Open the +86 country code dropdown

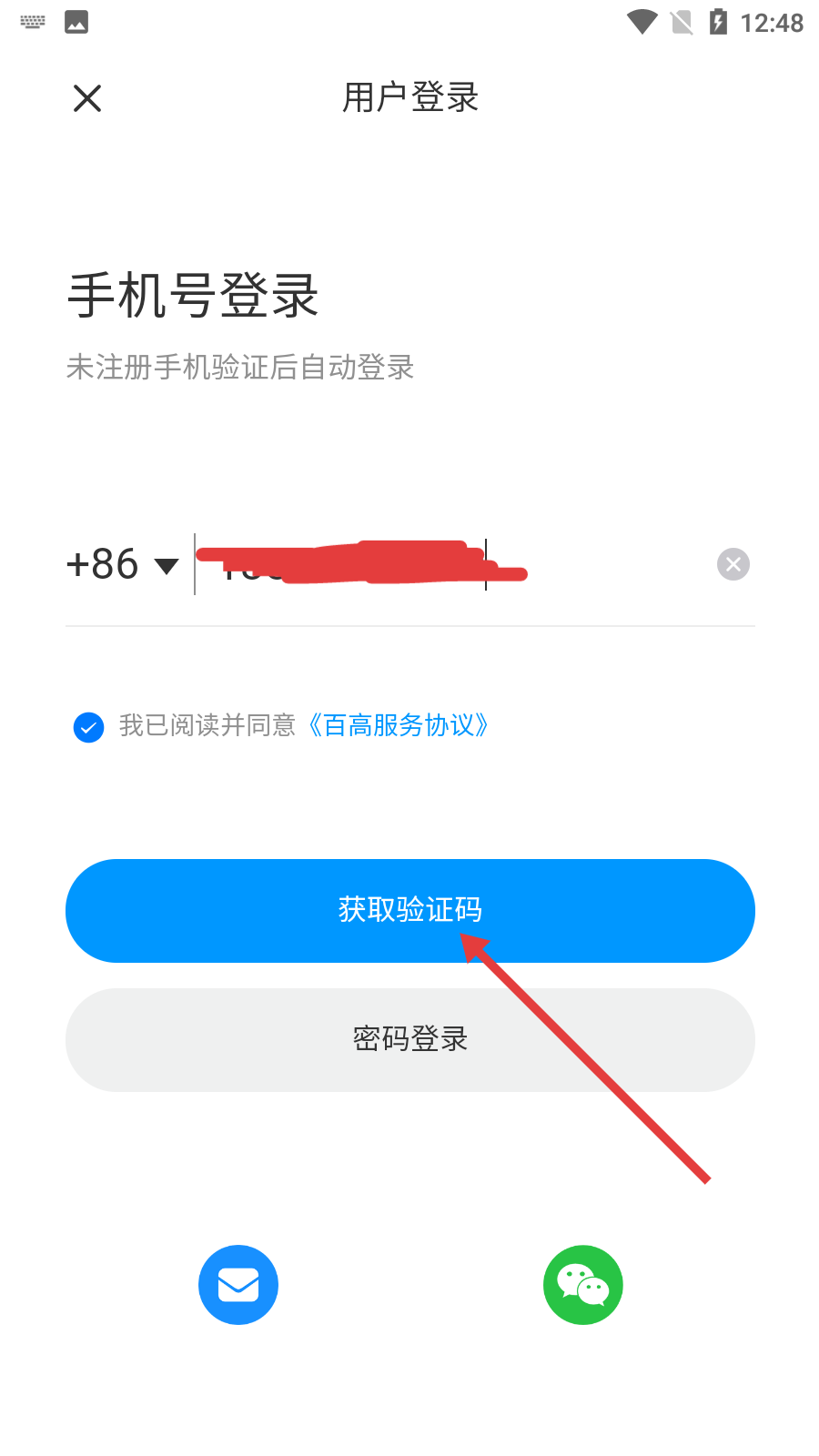pos(123,565)
